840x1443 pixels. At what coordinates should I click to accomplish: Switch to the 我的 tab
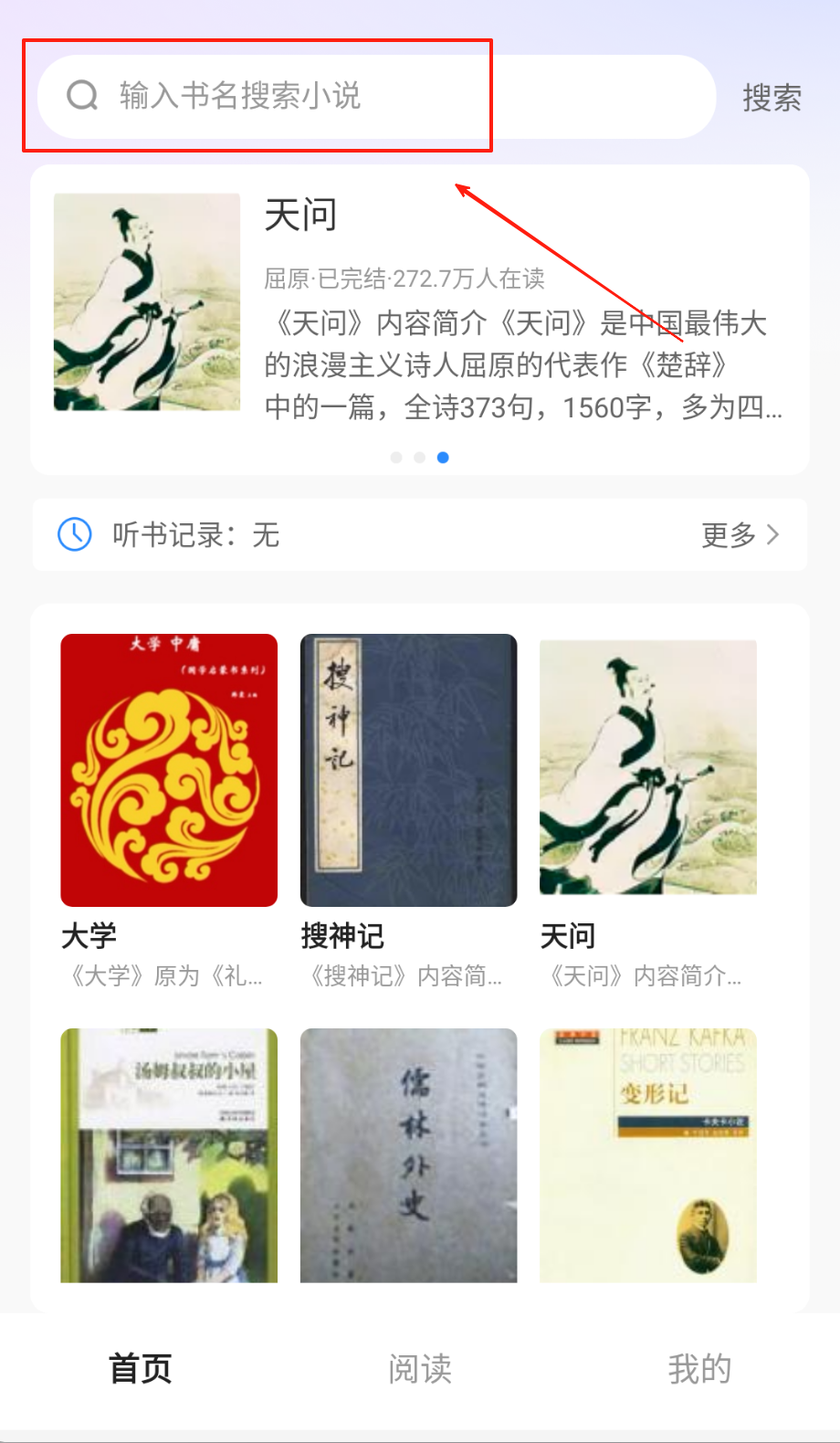click(x=699, y=1369)
